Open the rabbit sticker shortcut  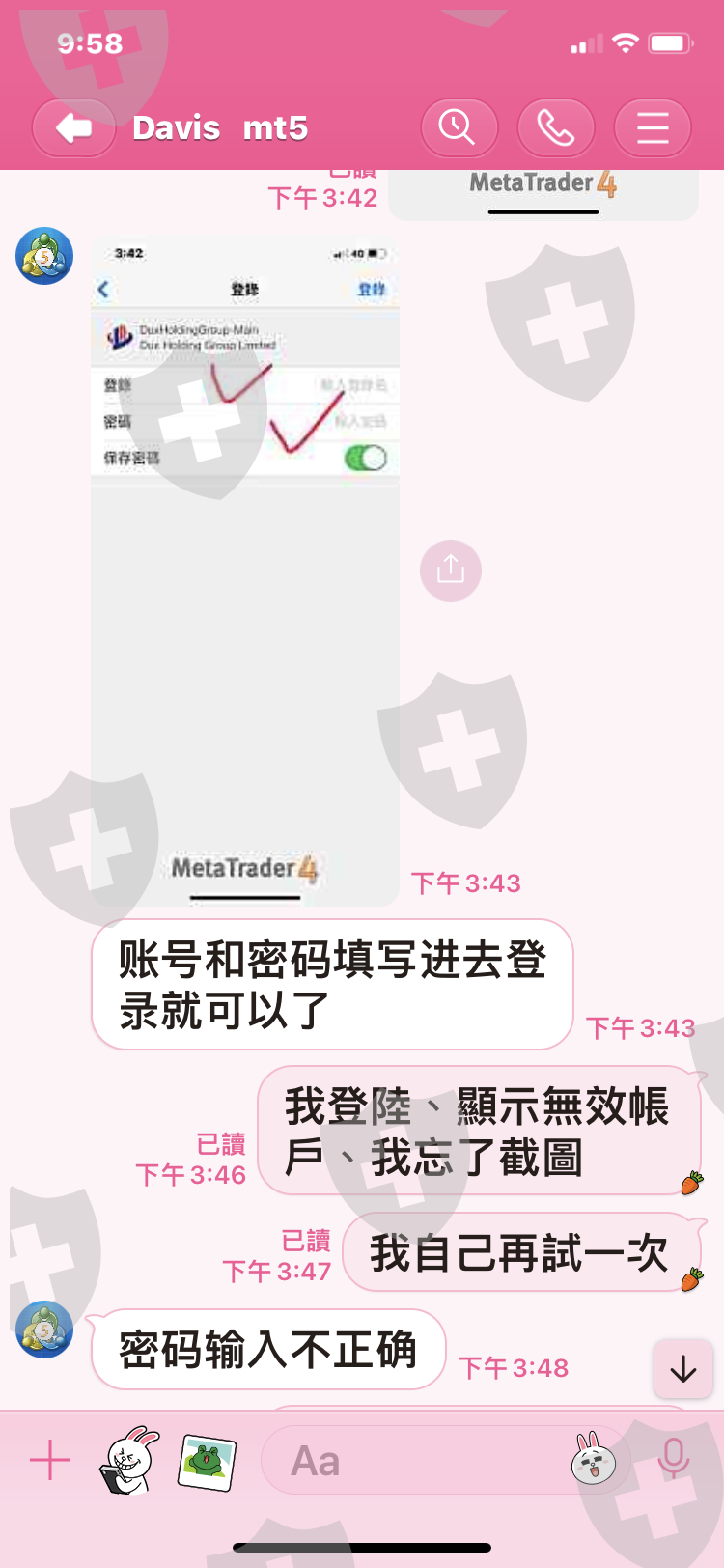coord(129,1460)
